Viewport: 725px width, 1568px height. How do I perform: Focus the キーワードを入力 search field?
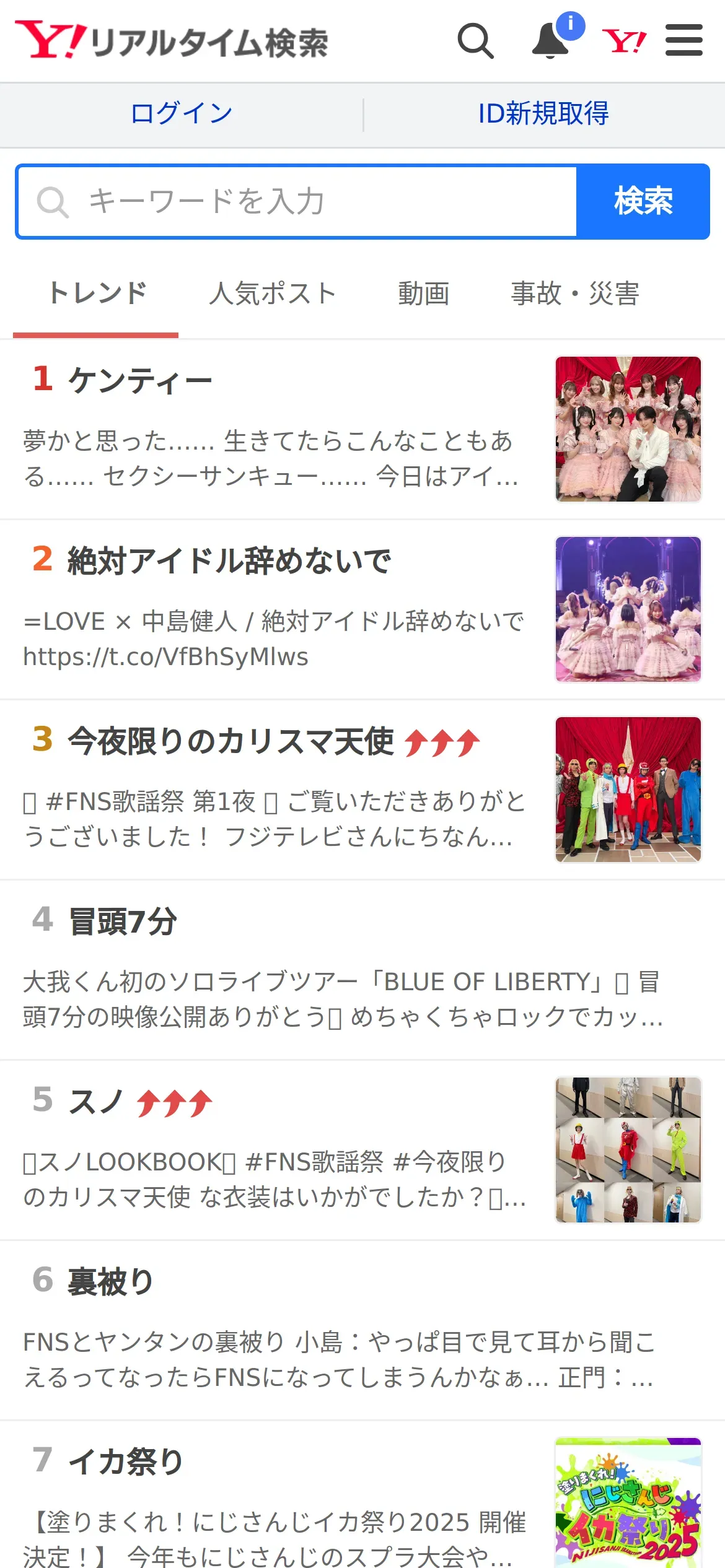[297, 201]
